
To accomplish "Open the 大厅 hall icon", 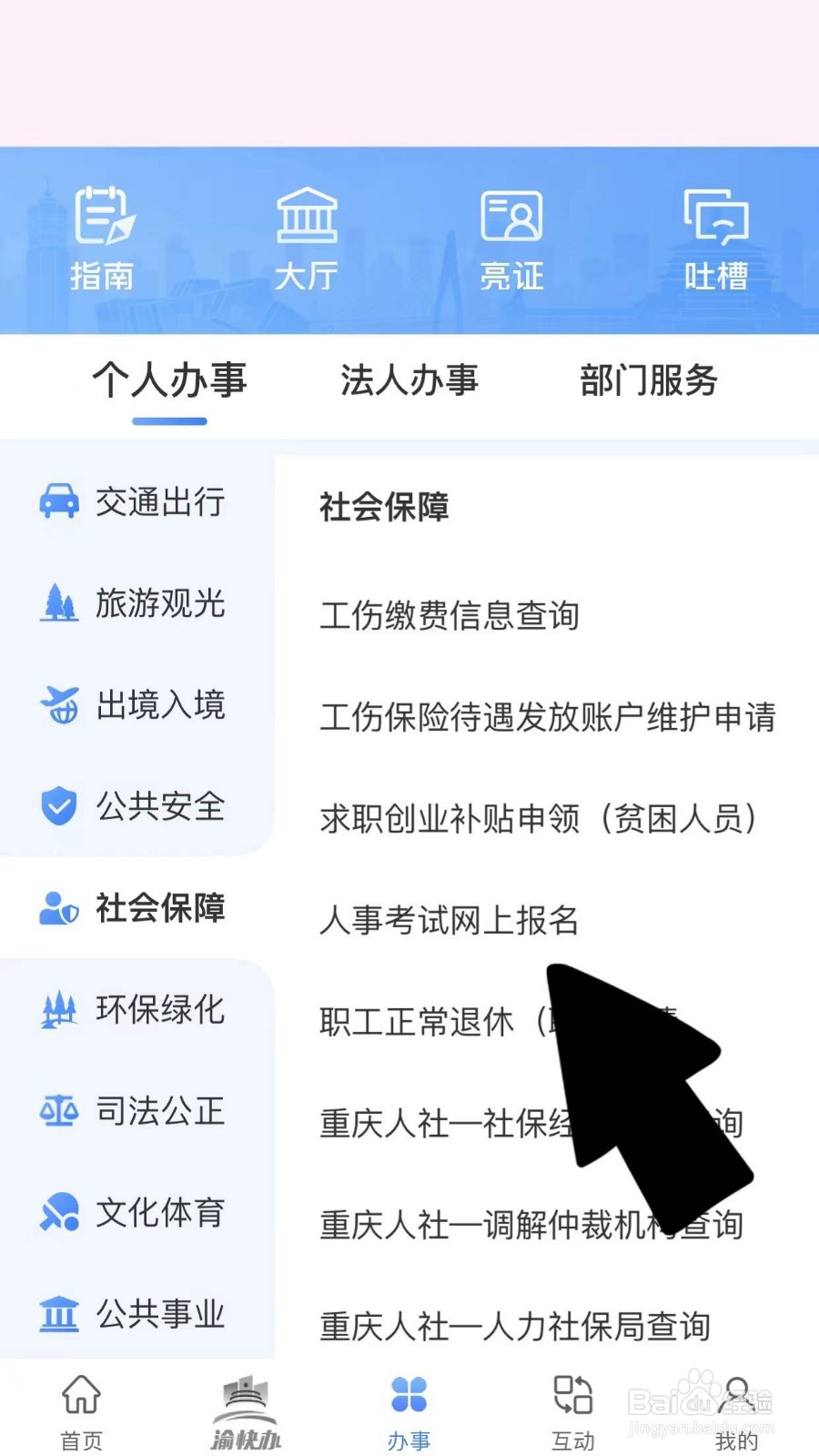I will 308,218.
